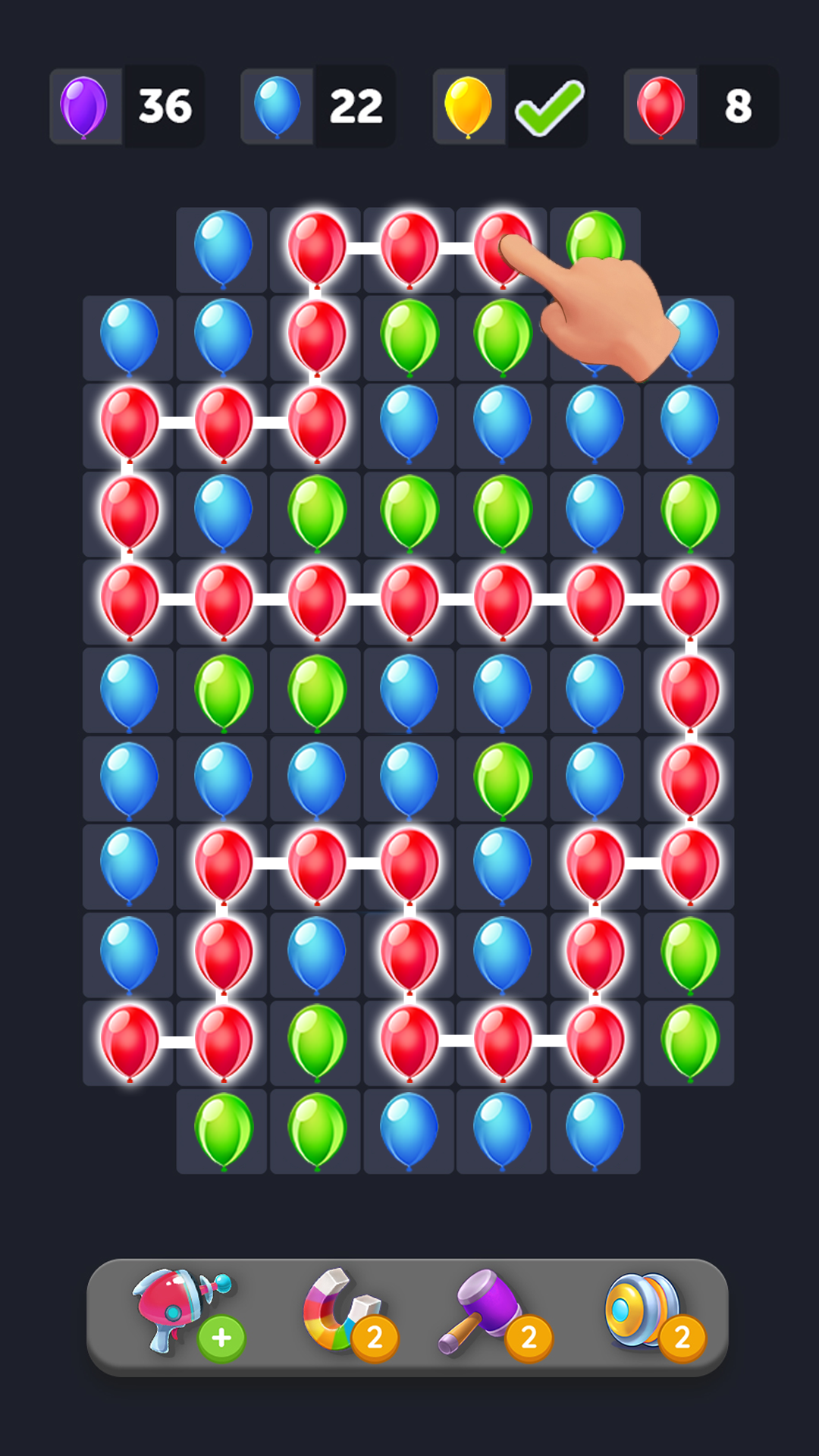Click the yellow balloon goal icon
The image size is (819, 1456).
[x=468, y=106]
